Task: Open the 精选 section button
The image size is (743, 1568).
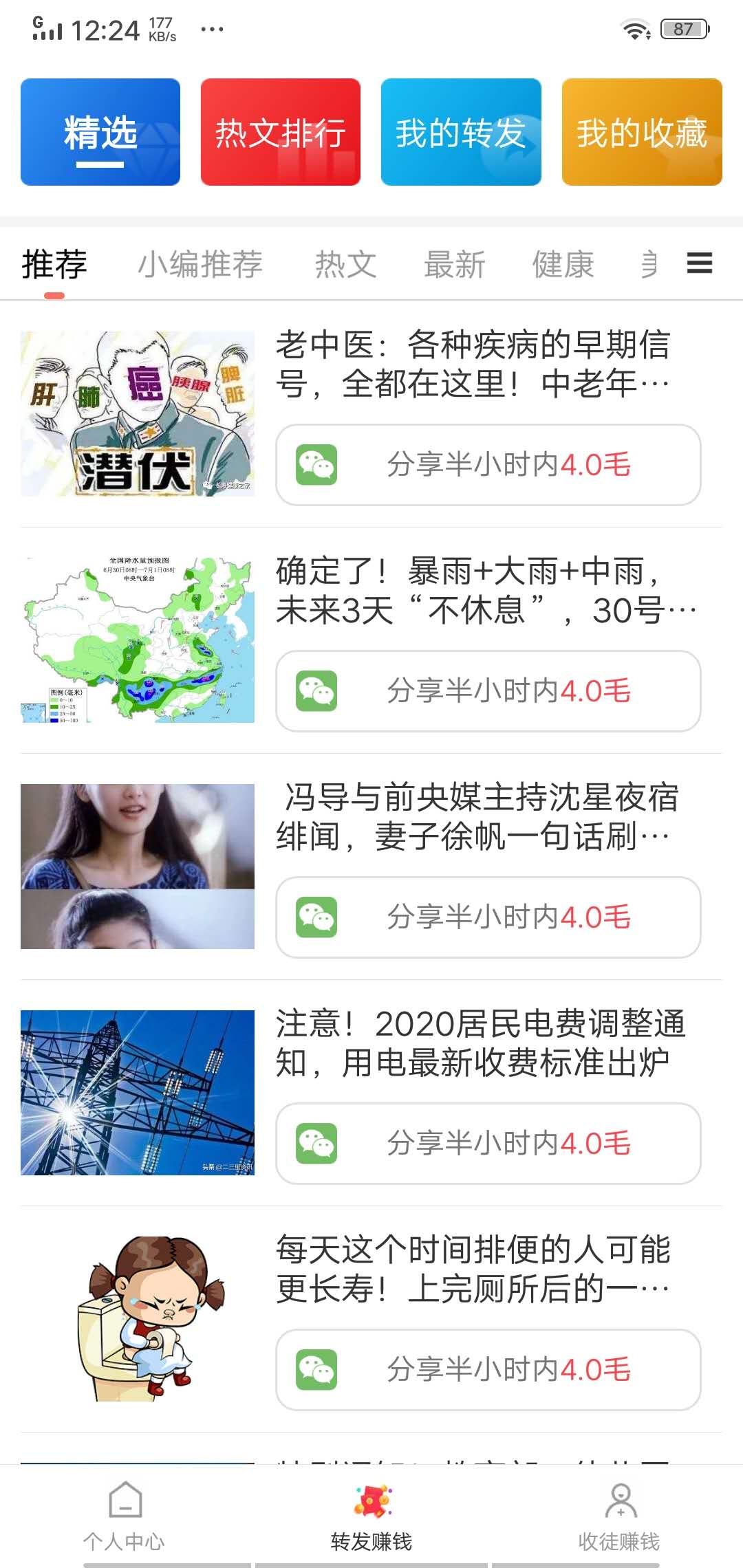Action: (100, 132)
